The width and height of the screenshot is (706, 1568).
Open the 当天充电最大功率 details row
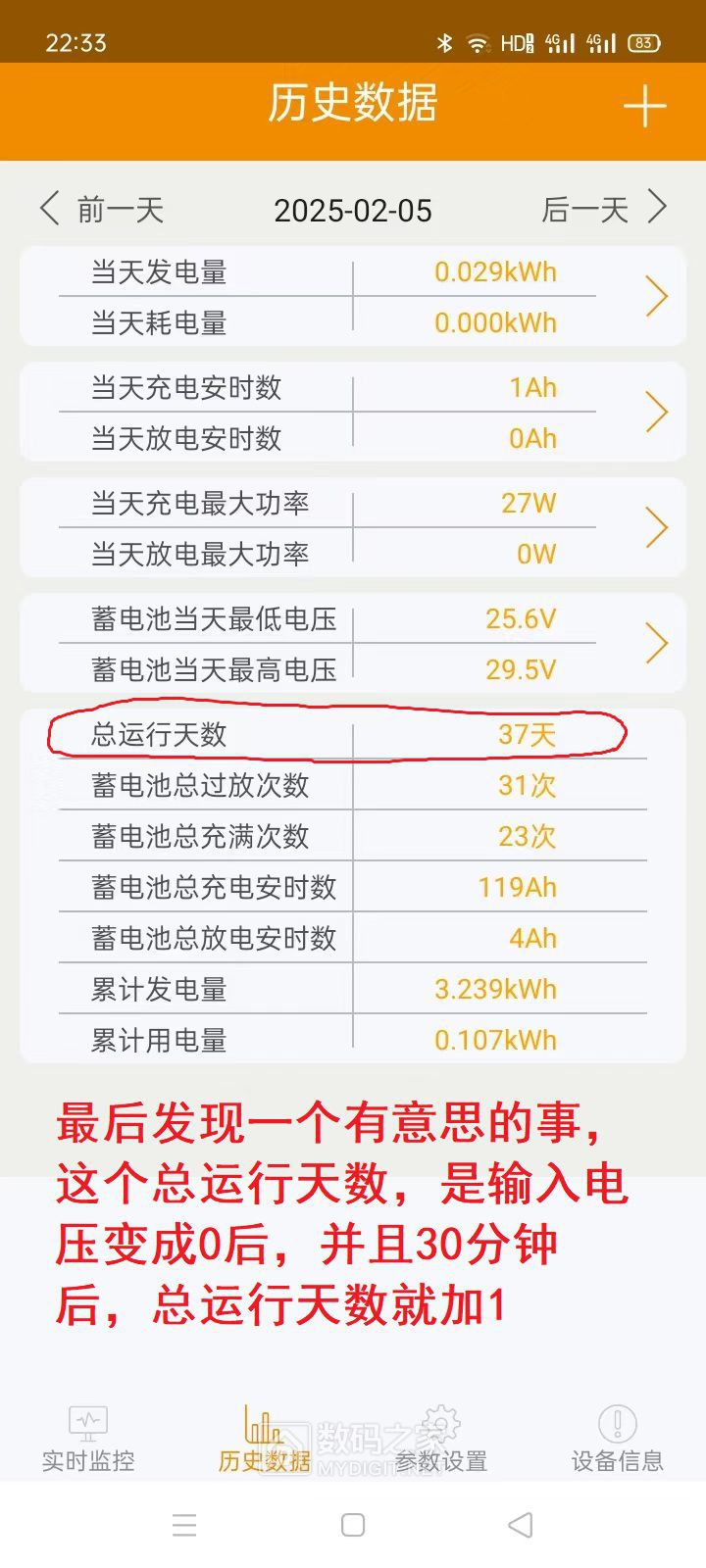point(656,527)
